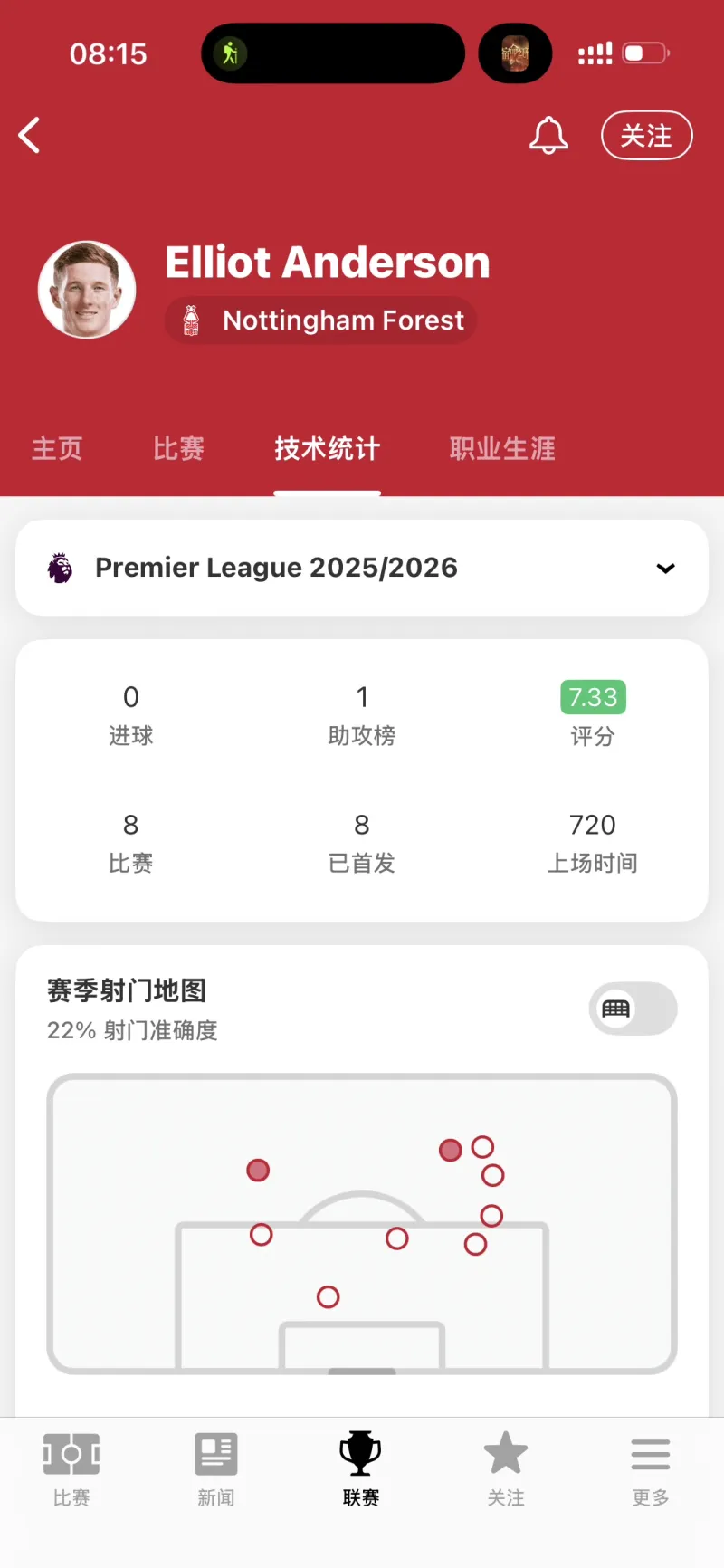Open the Nottingham Forest team chip
Viewport: 724px width, 1568px height.
point(321,320)
